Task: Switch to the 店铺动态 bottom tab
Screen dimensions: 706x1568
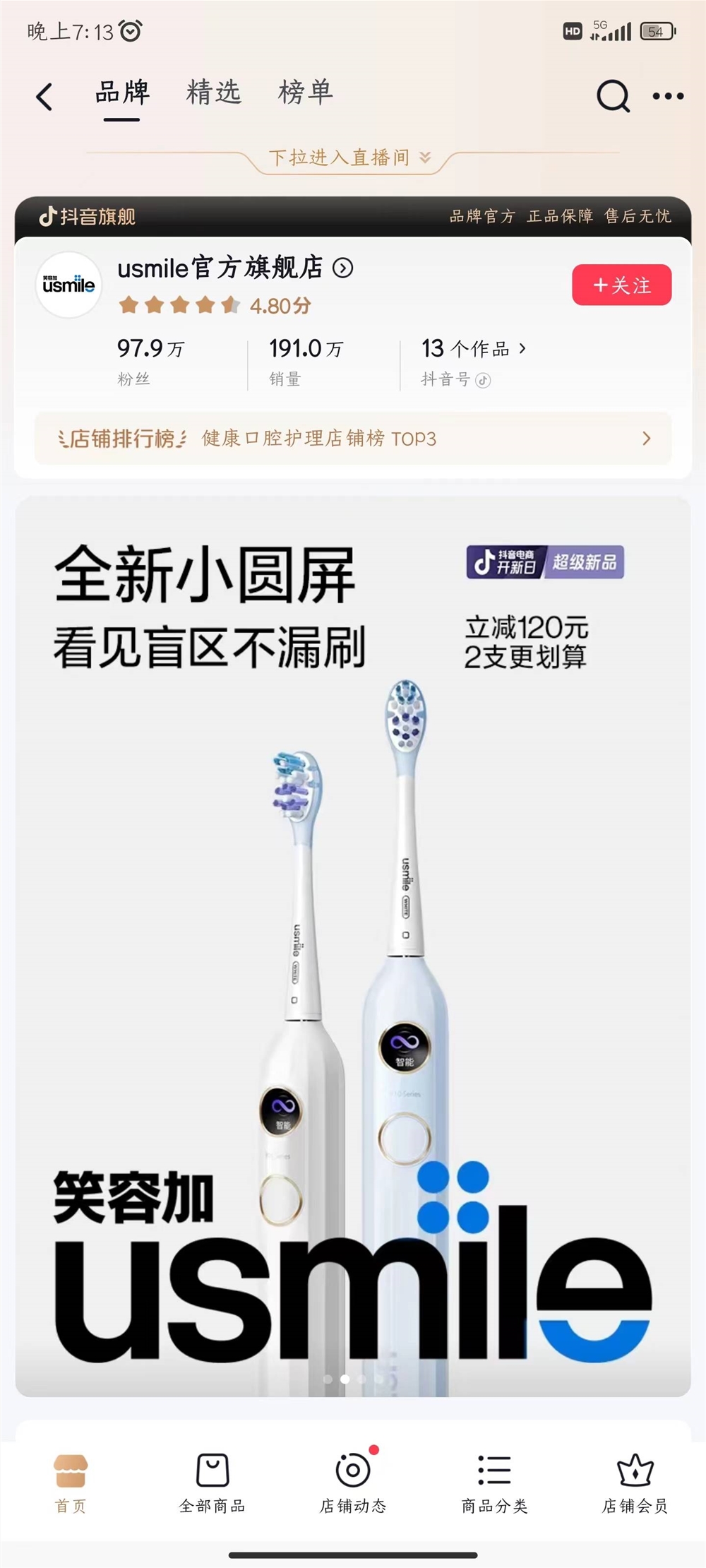Action: click(353, 1483)
